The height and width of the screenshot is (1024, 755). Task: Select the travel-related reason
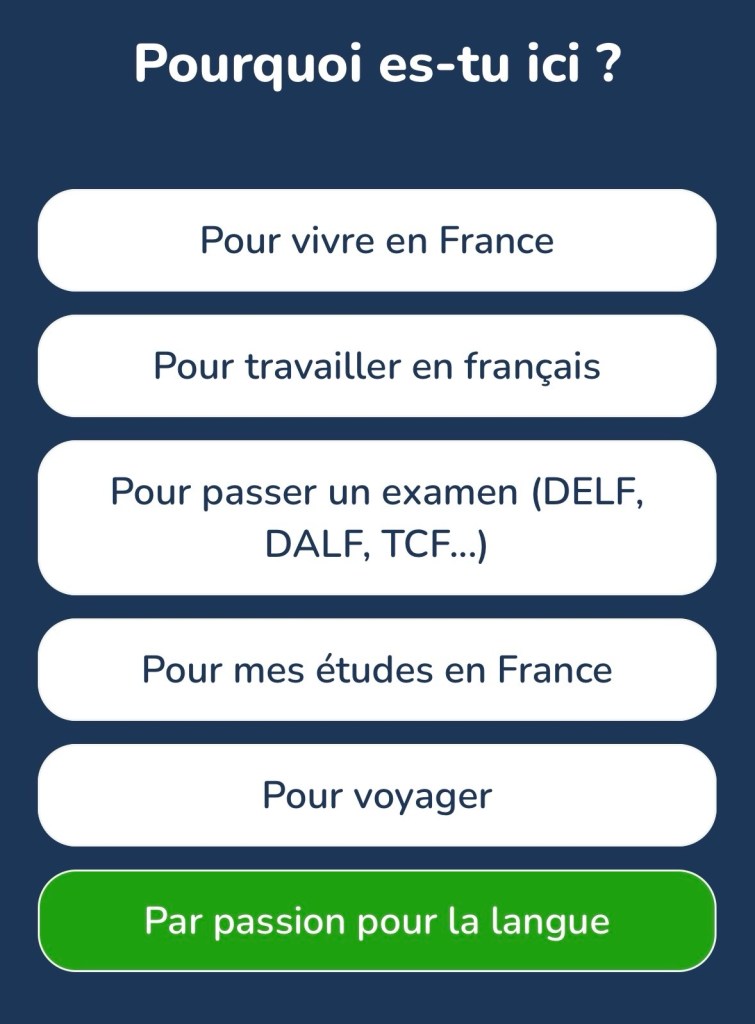[x=377, y=795]
